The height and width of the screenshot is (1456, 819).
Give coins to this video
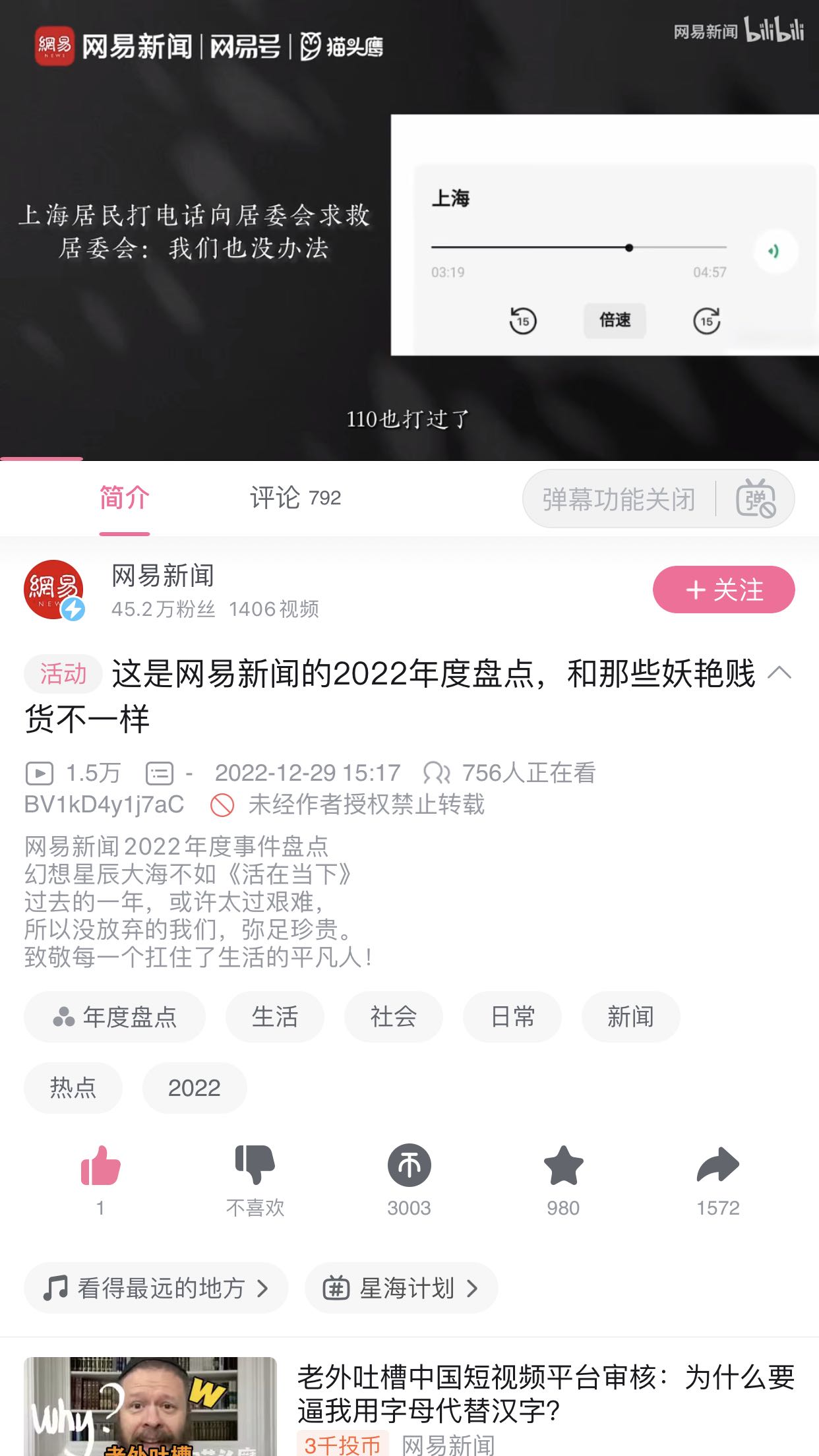[x=409, y=1180]
